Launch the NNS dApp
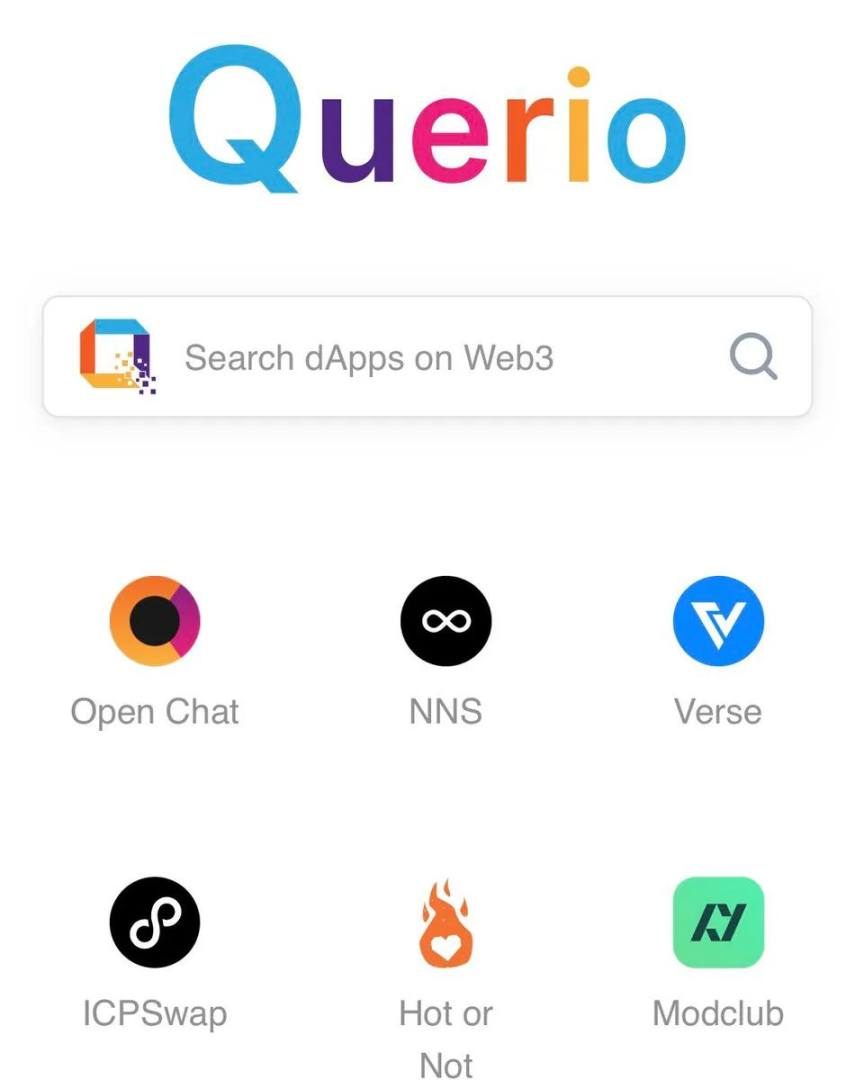The height and width of the screenshot is (1080, 855). [x=446, y=621]
